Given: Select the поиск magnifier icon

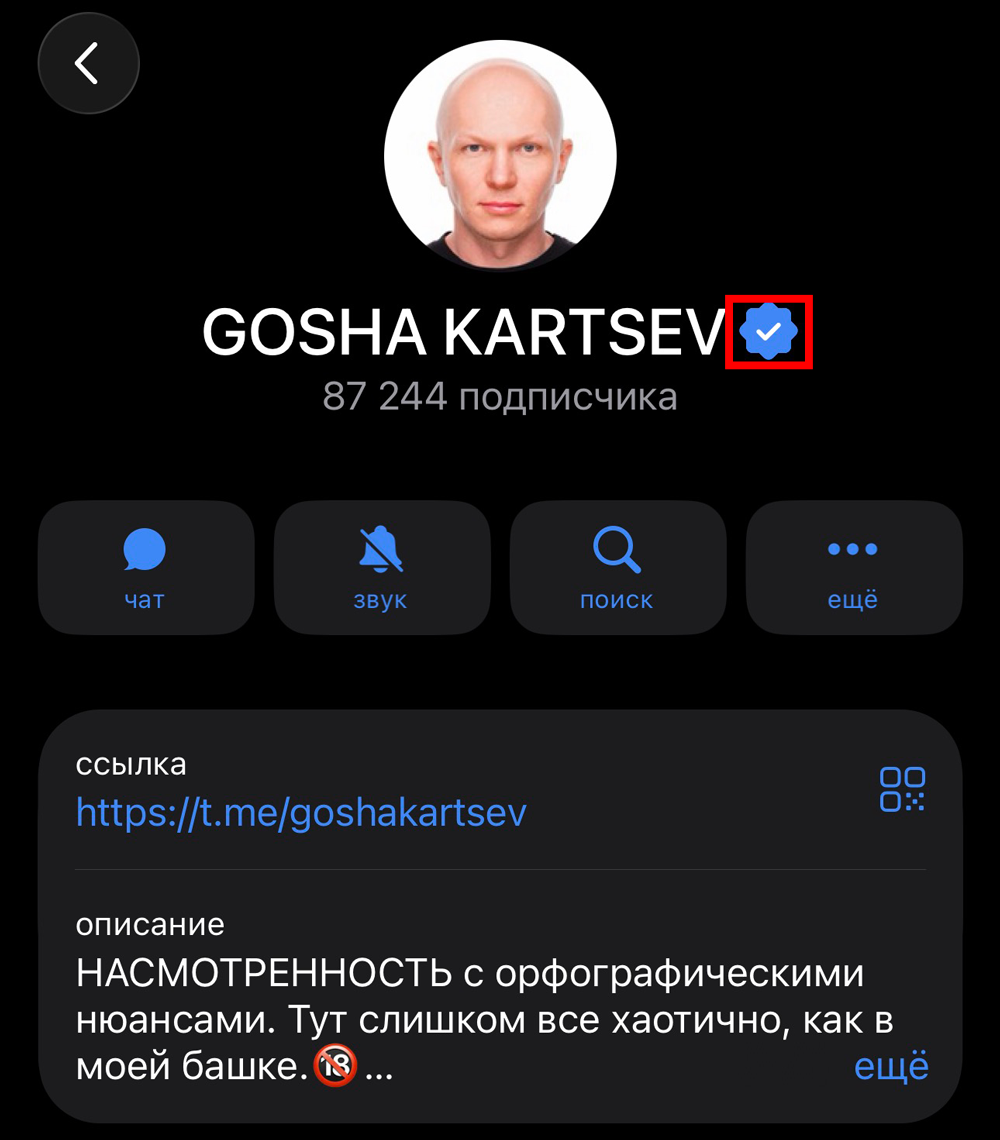Looking at the screenshot, I should [x=617, y=548].
